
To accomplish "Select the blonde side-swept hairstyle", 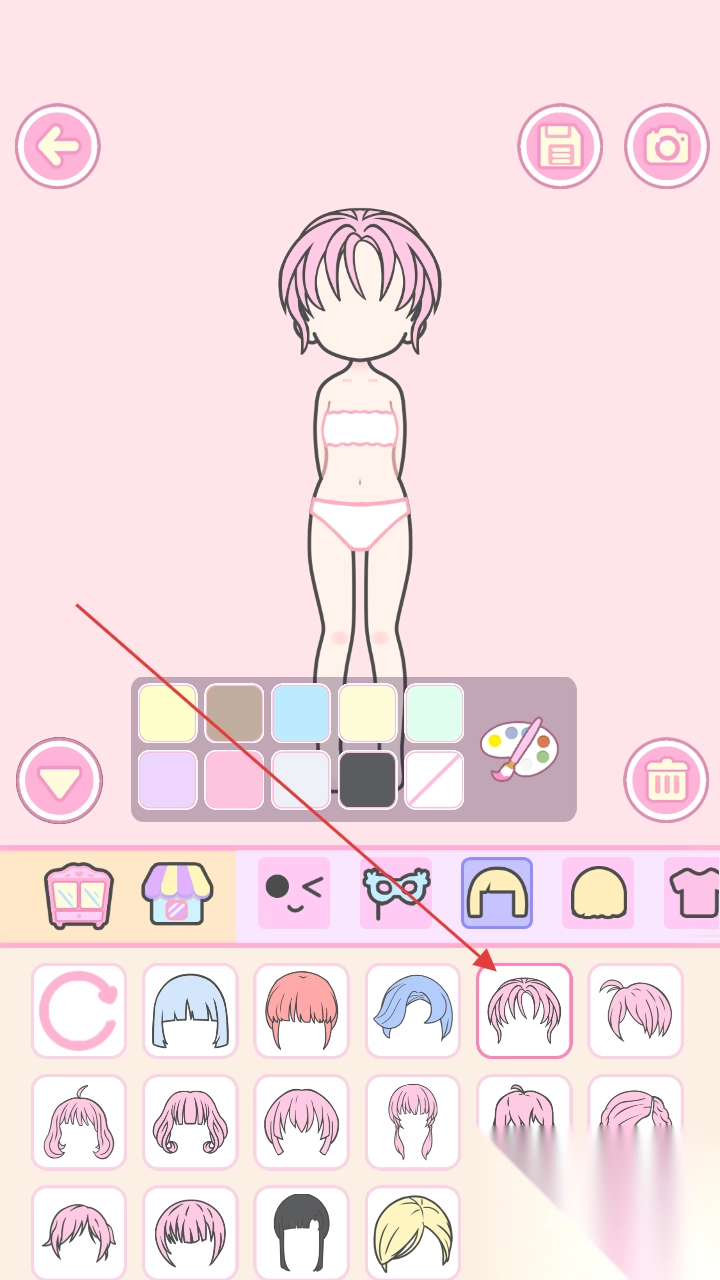I will (x=412, y=1232).
